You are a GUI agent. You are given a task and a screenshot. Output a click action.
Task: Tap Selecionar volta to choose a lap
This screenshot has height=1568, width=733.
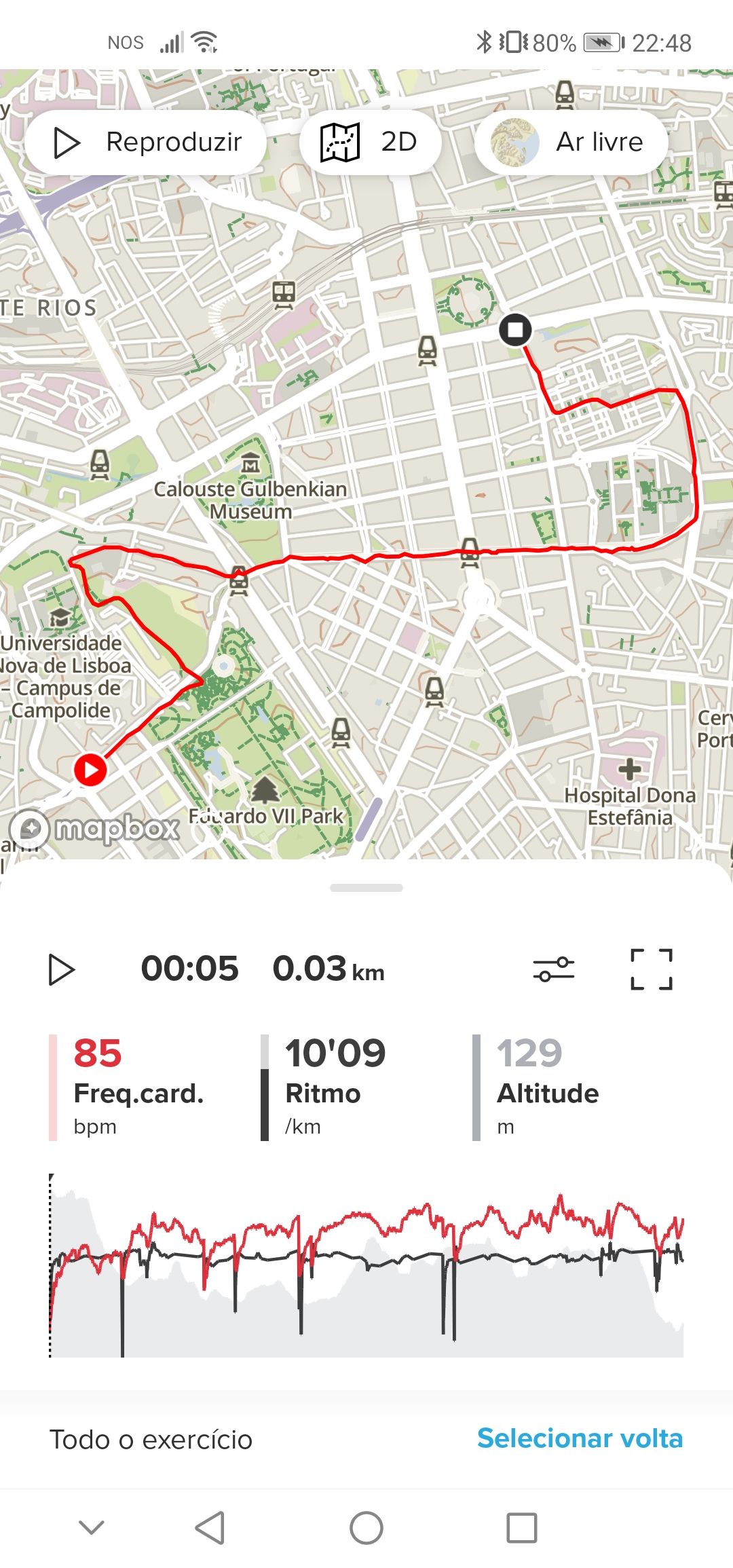(x=580, y=1438)
